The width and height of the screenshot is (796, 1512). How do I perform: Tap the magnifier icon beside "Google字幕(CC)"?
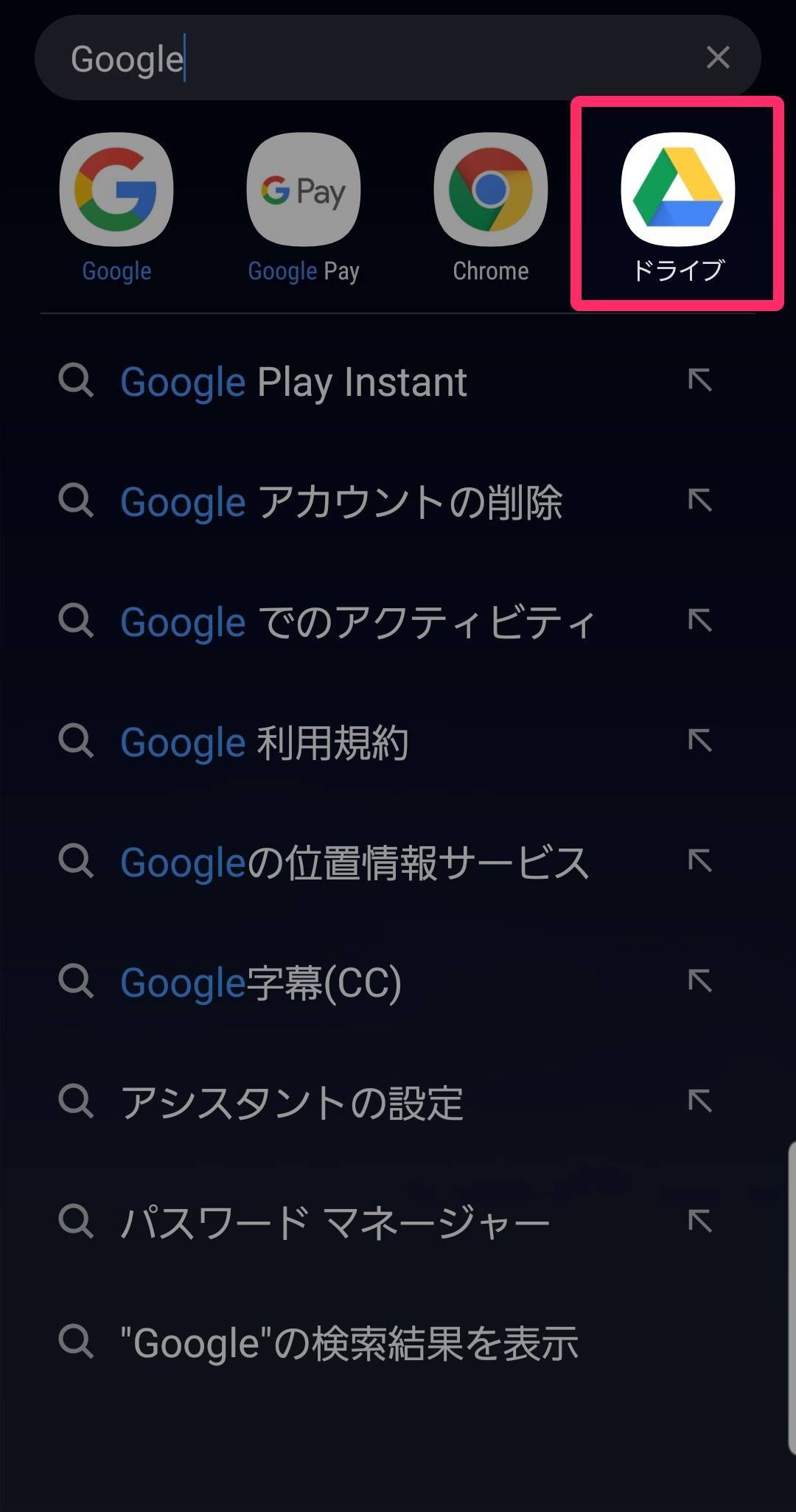pos(77,981)
